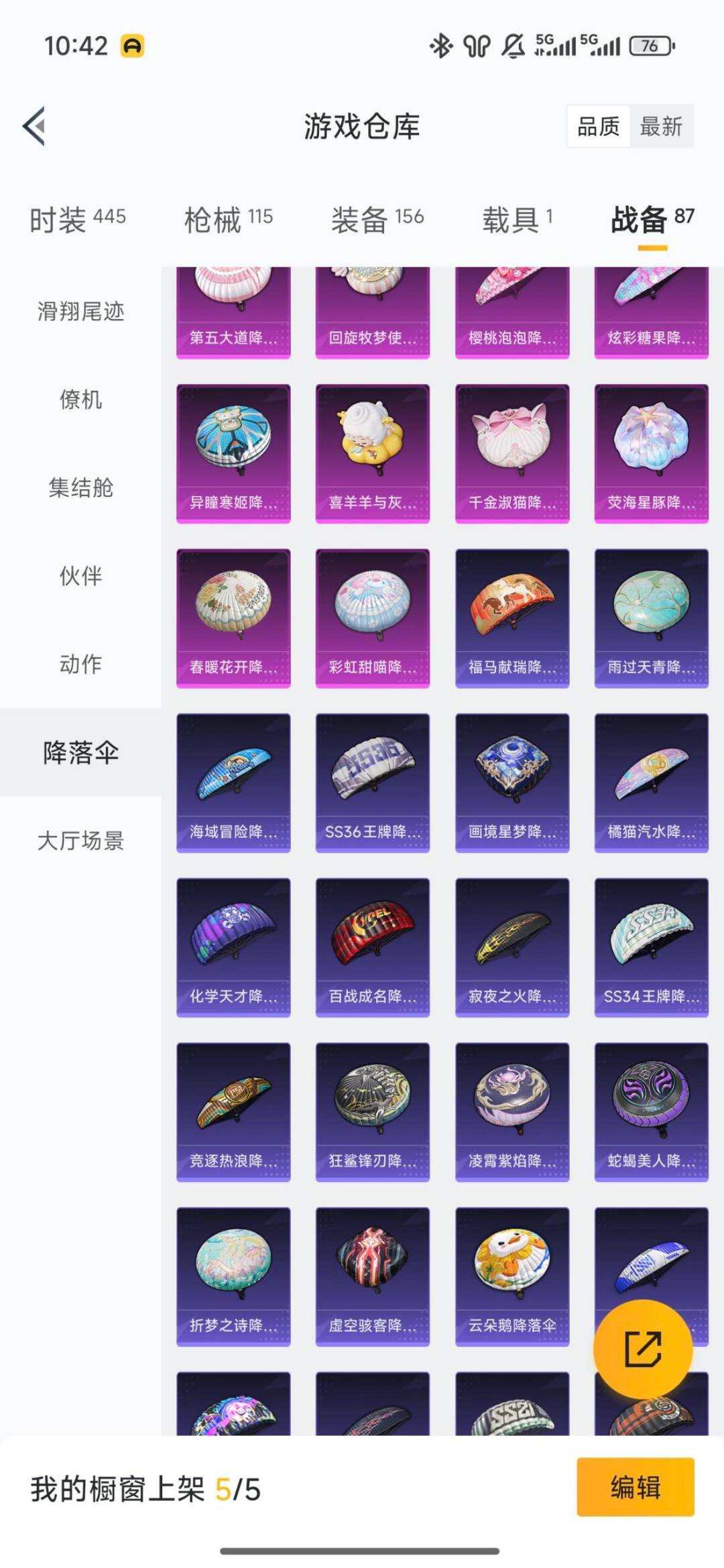Image resolution: width=724 pixels, height=1568 pixels.
Task: Select the 蛇蝎美人 parachute icon
Action: click(651, 1106)
